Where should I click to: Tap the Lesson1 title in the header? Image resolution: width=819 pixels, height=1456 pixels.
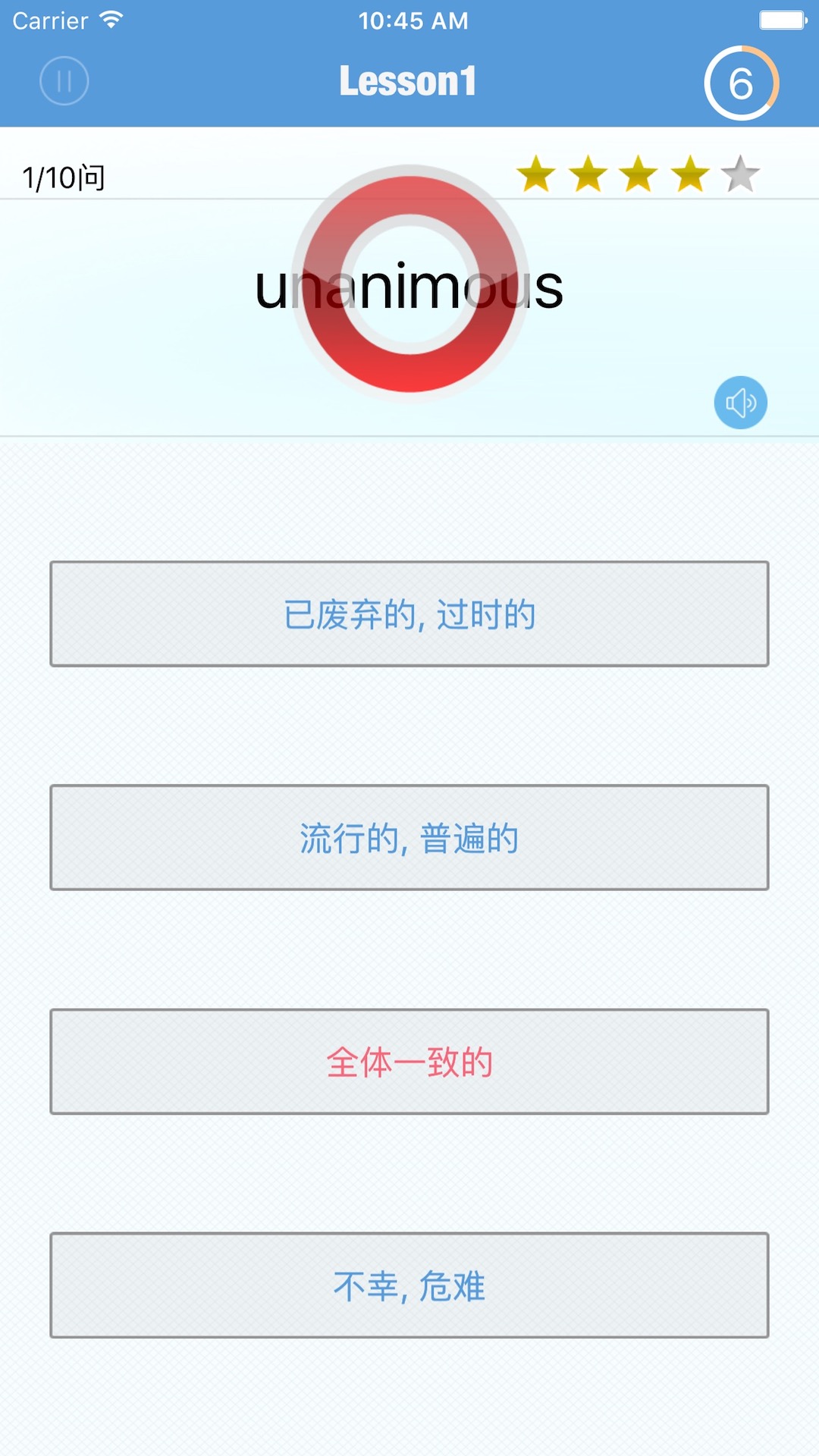point(409,80)
